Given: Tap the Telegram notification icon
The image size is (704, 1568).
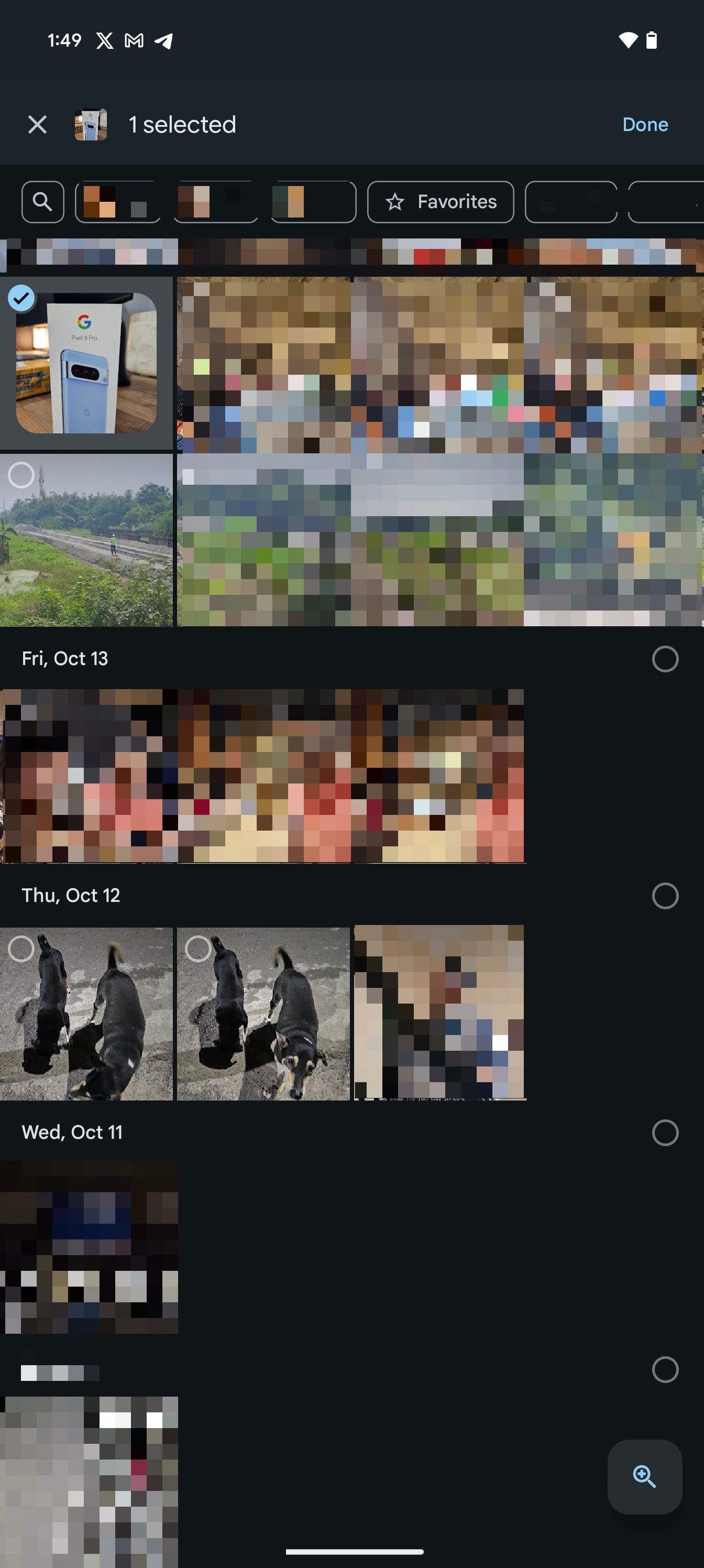Looking at the screenshot, I should coord(163,40).
